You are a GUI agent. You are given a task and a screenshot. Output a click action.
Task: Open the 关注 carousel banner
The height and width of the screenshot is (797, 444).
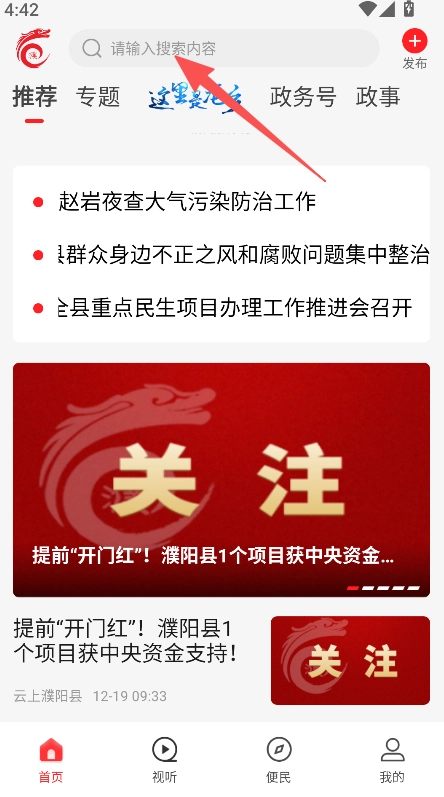click(x=221, y=480)
